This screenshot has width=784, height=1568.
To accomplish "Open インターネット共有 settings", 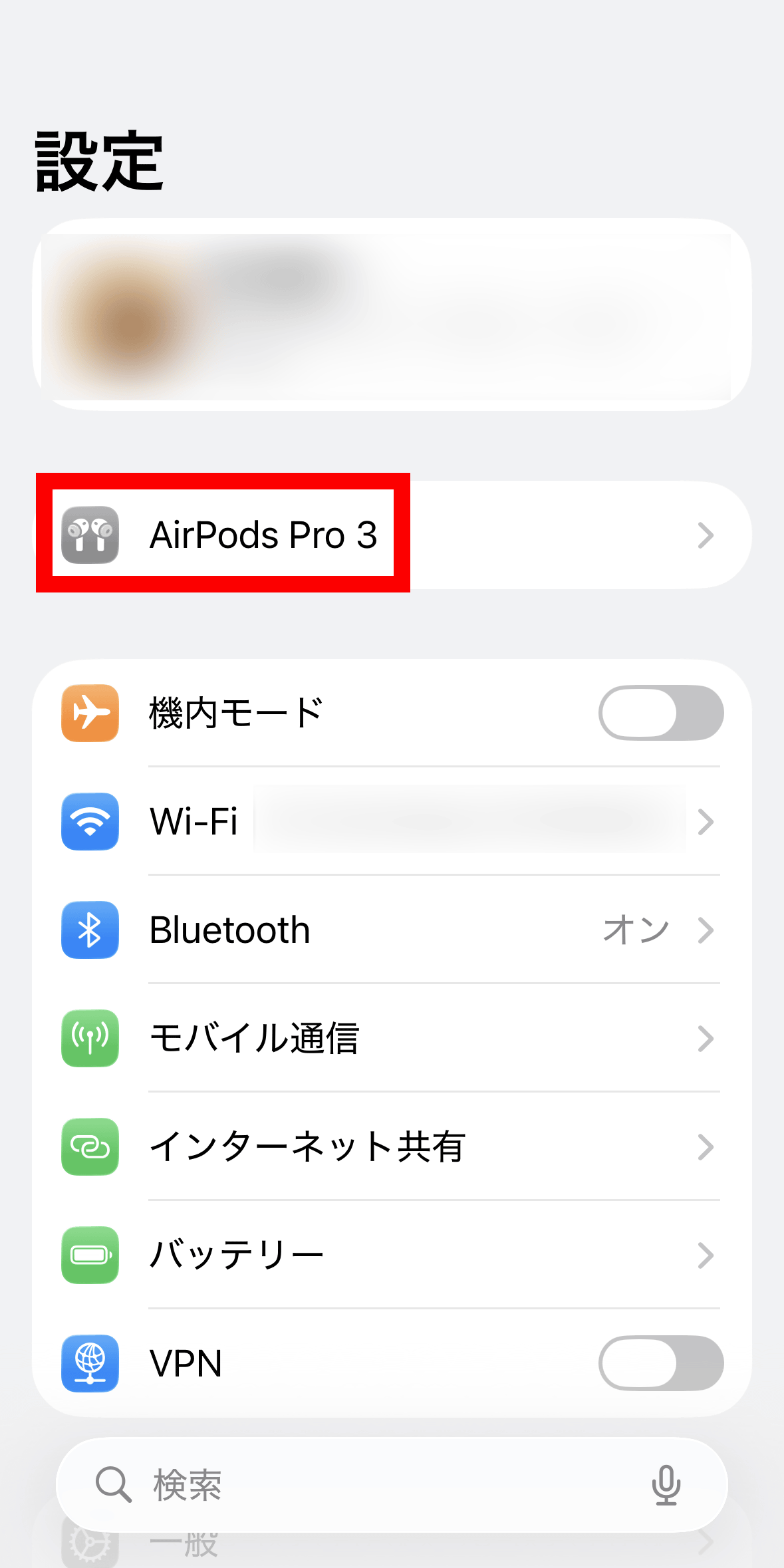I will pos(392,1146).
